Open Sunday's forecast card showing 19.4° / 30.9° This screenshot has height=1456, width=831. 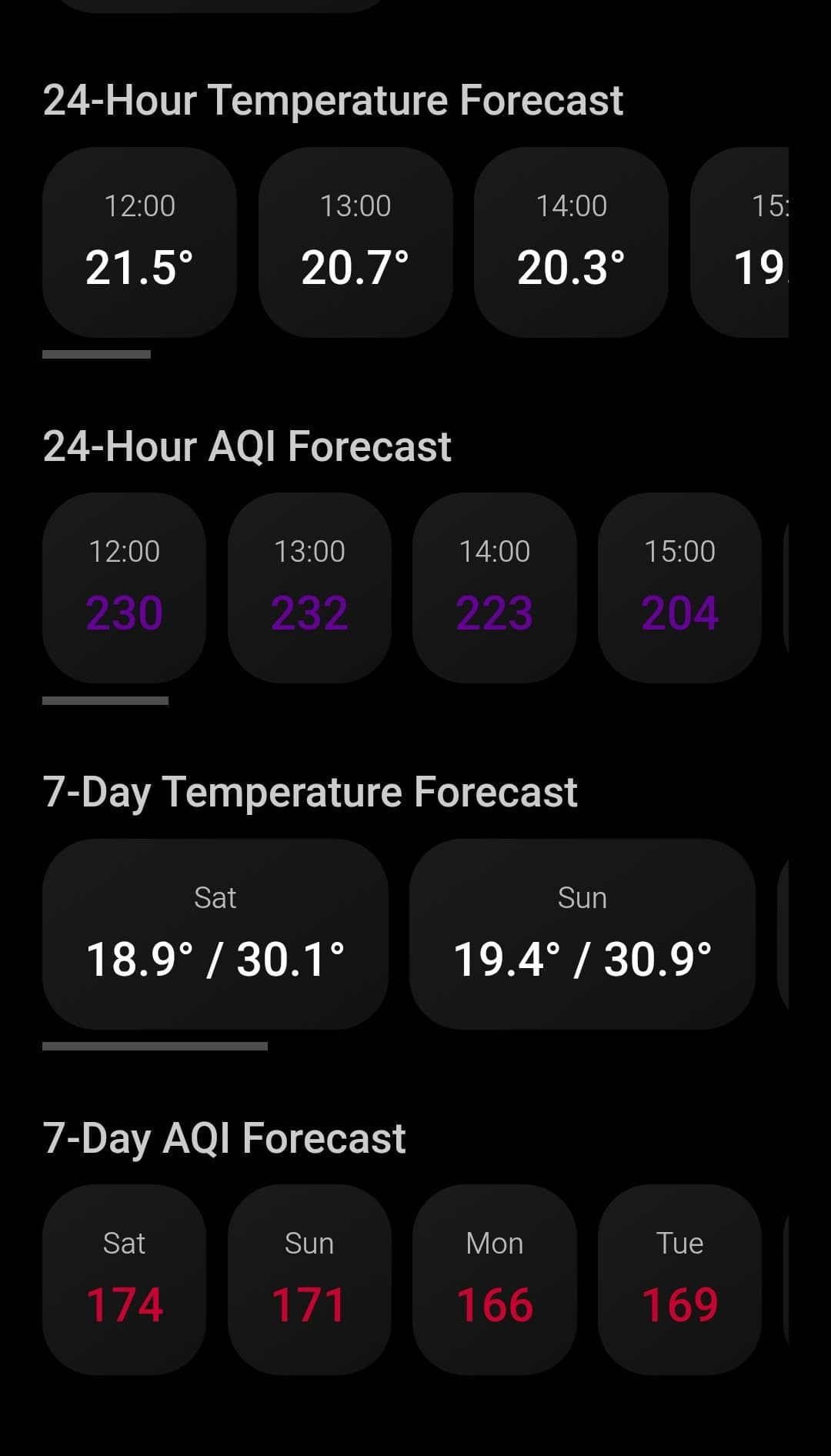(583, 933)
